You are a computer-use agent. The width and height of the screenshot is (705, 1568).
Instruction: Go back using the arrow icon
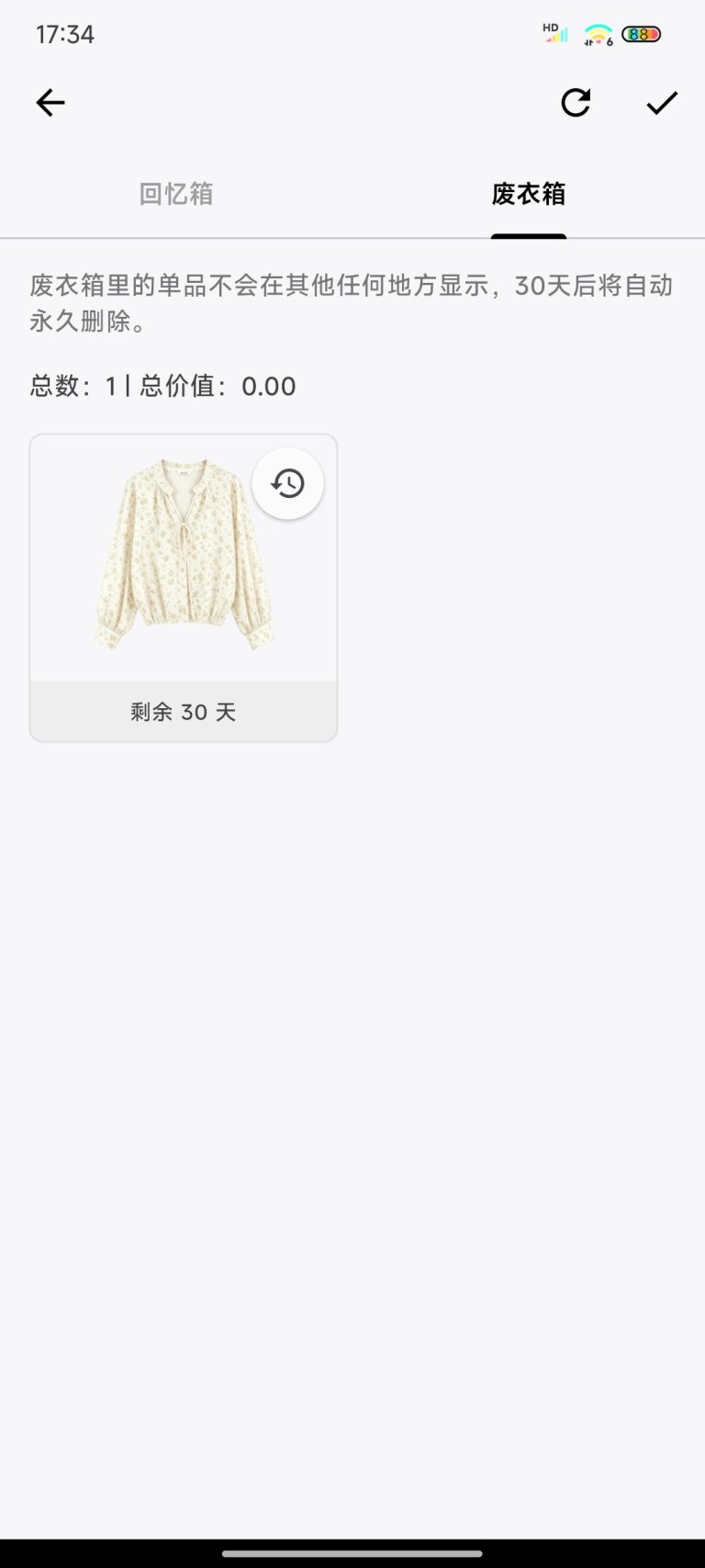click(50, 103)
